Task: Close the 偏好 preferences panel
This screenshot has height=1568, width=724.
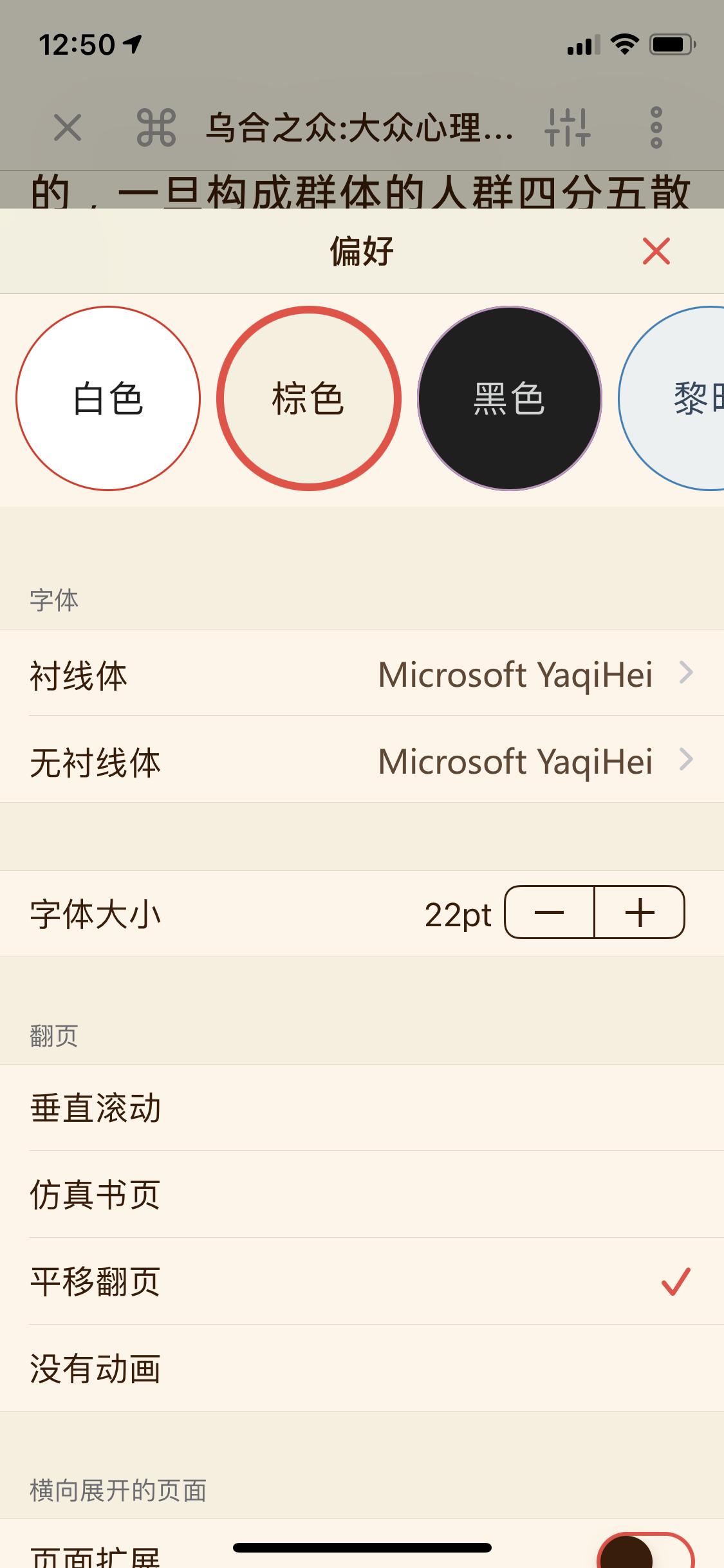Action: point(656,251)
